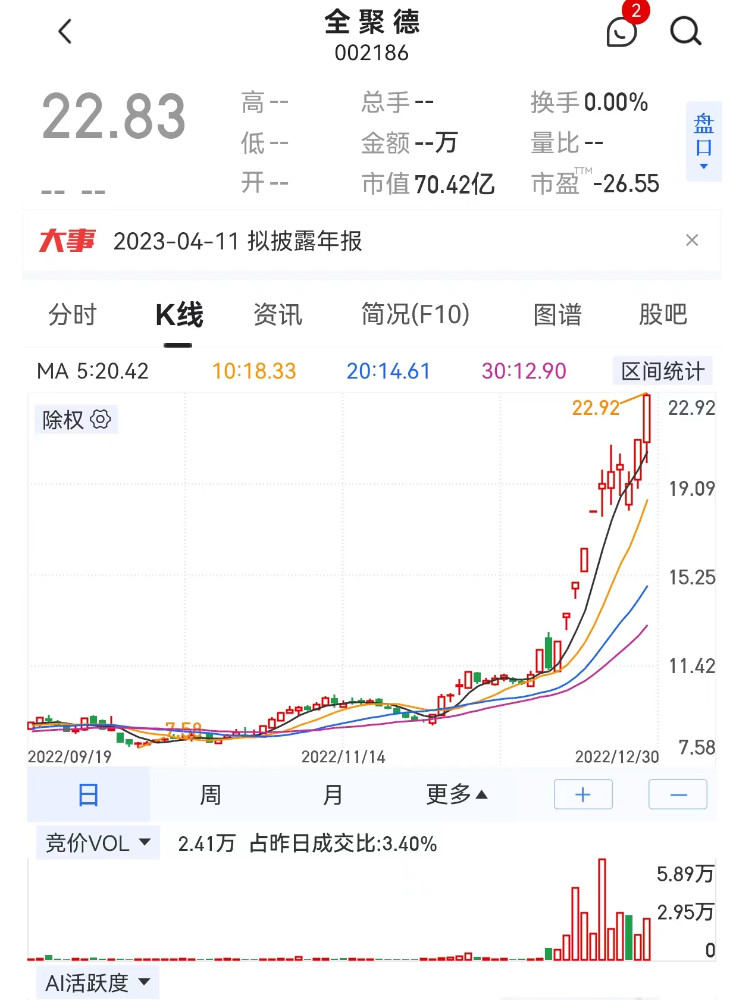
Task: Zoom in the chart with plus button
Action: [x=583, y=795]
